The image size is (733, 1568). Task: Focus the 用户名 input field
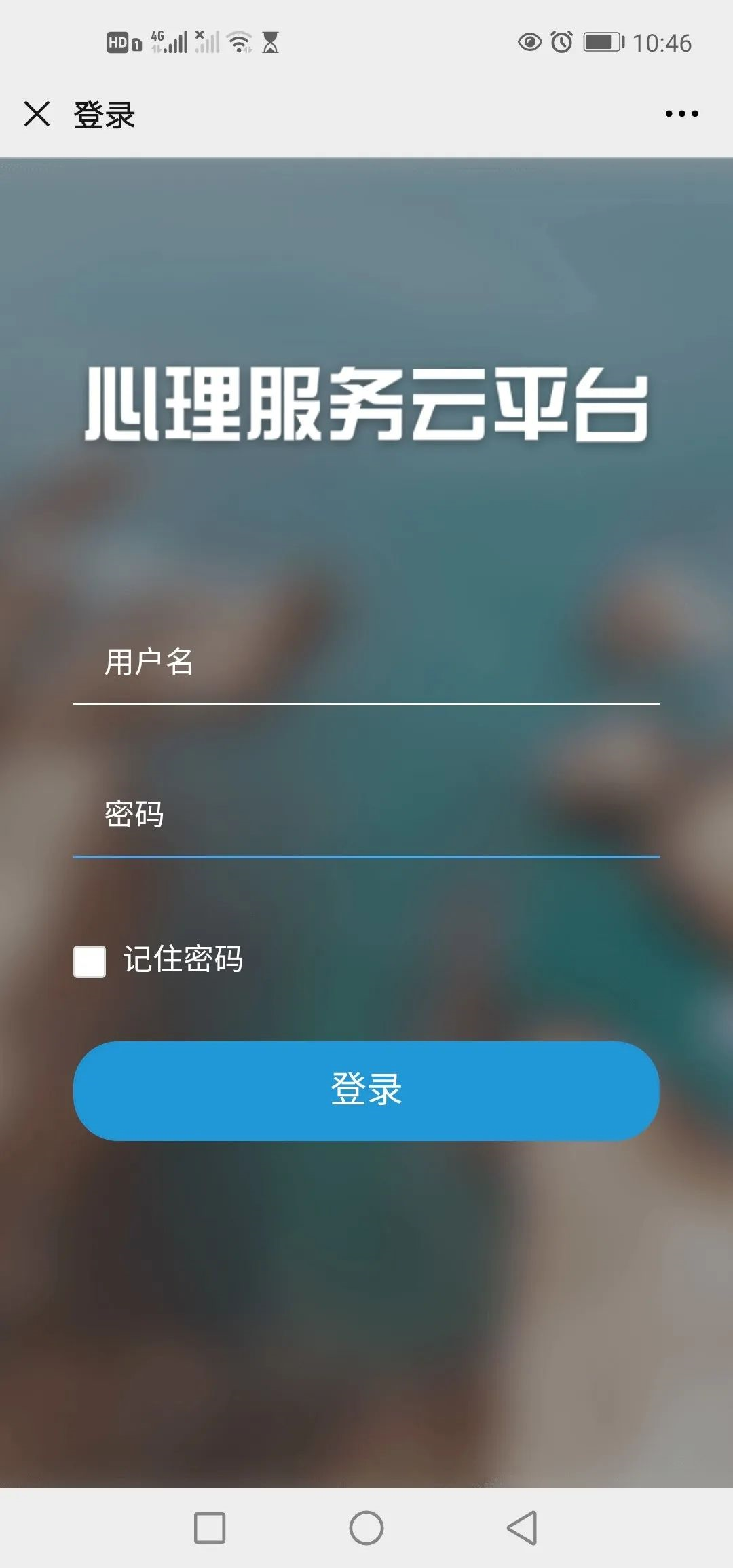coord(366,663)
